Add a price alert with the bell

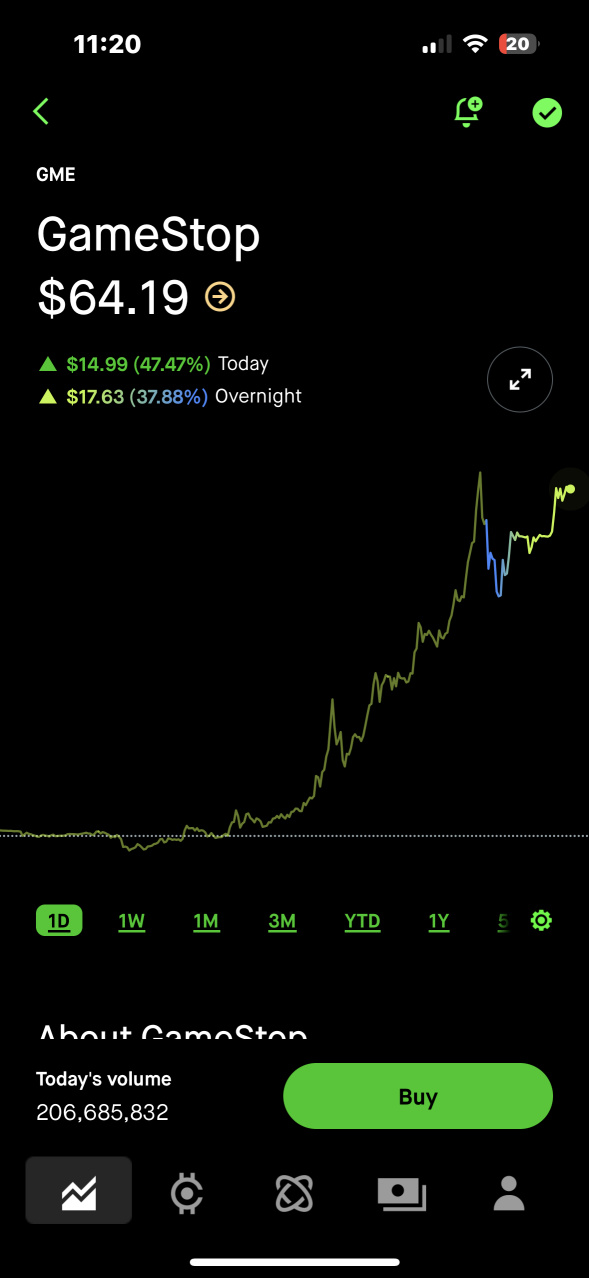(x=467, y=112)
